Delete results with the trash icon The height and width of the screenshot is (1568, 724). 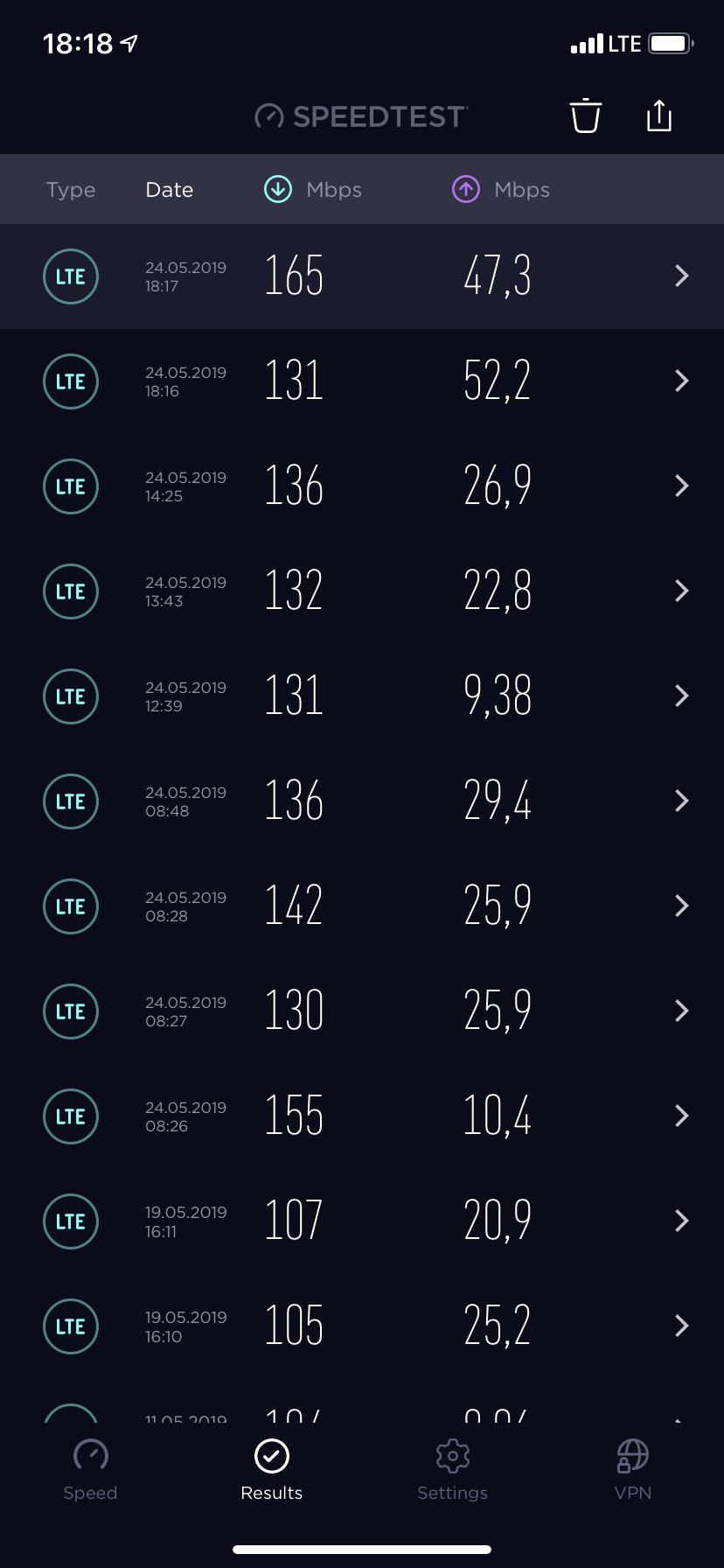[585, 115]
